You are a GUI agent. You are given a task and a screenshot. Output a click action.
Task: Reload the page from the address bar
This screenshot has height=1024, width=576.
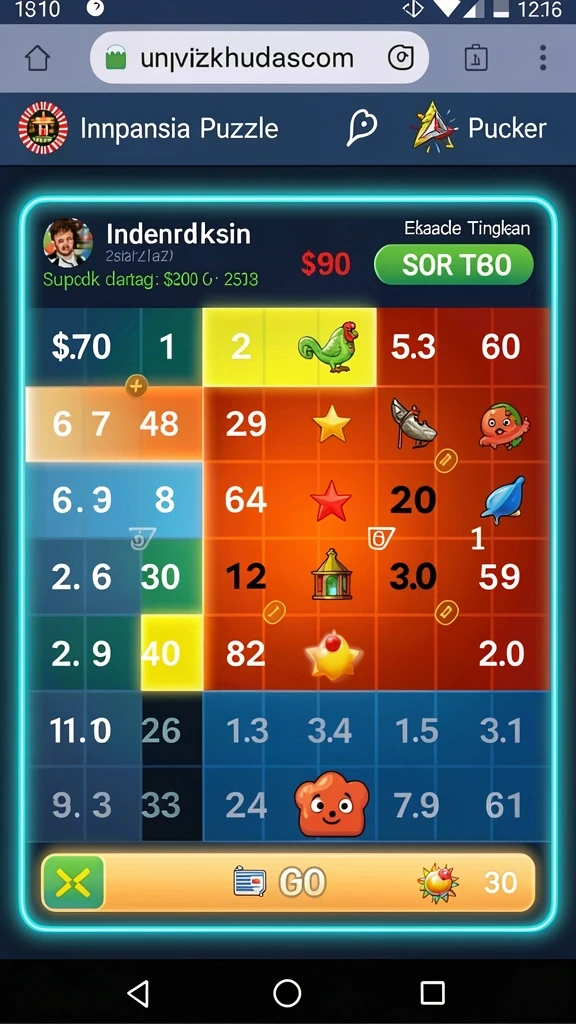point(400,58)
